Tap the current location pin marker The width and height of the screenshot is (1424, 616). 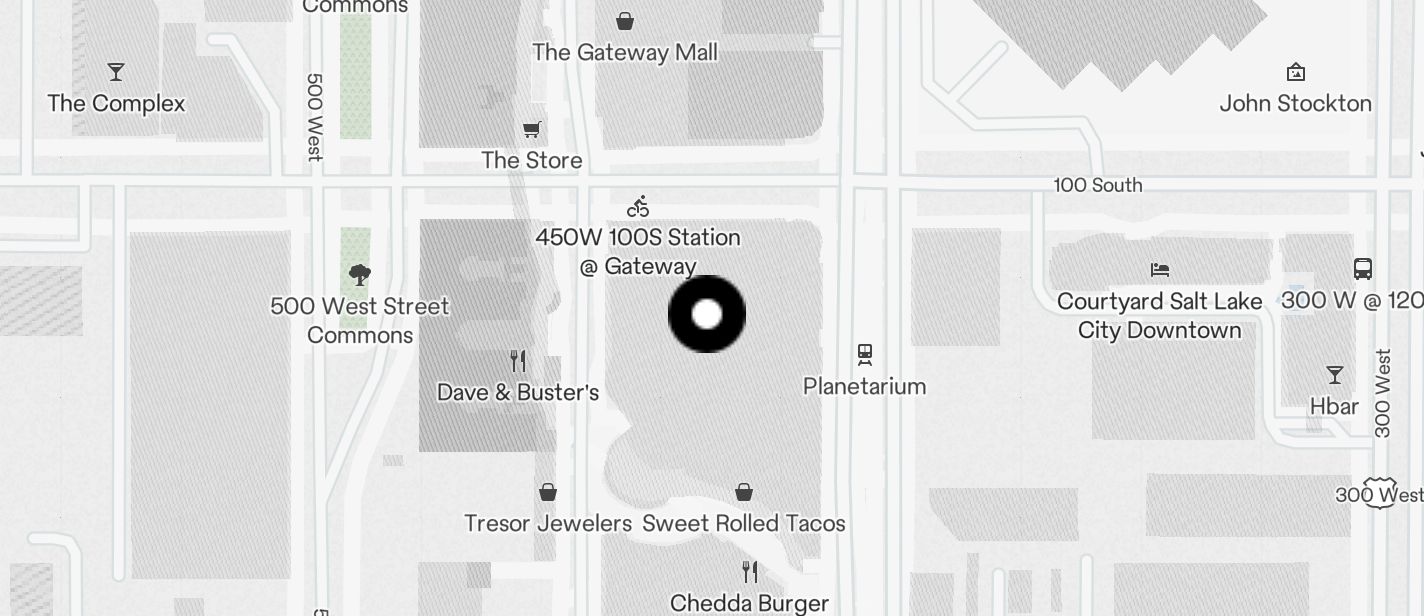707,314
